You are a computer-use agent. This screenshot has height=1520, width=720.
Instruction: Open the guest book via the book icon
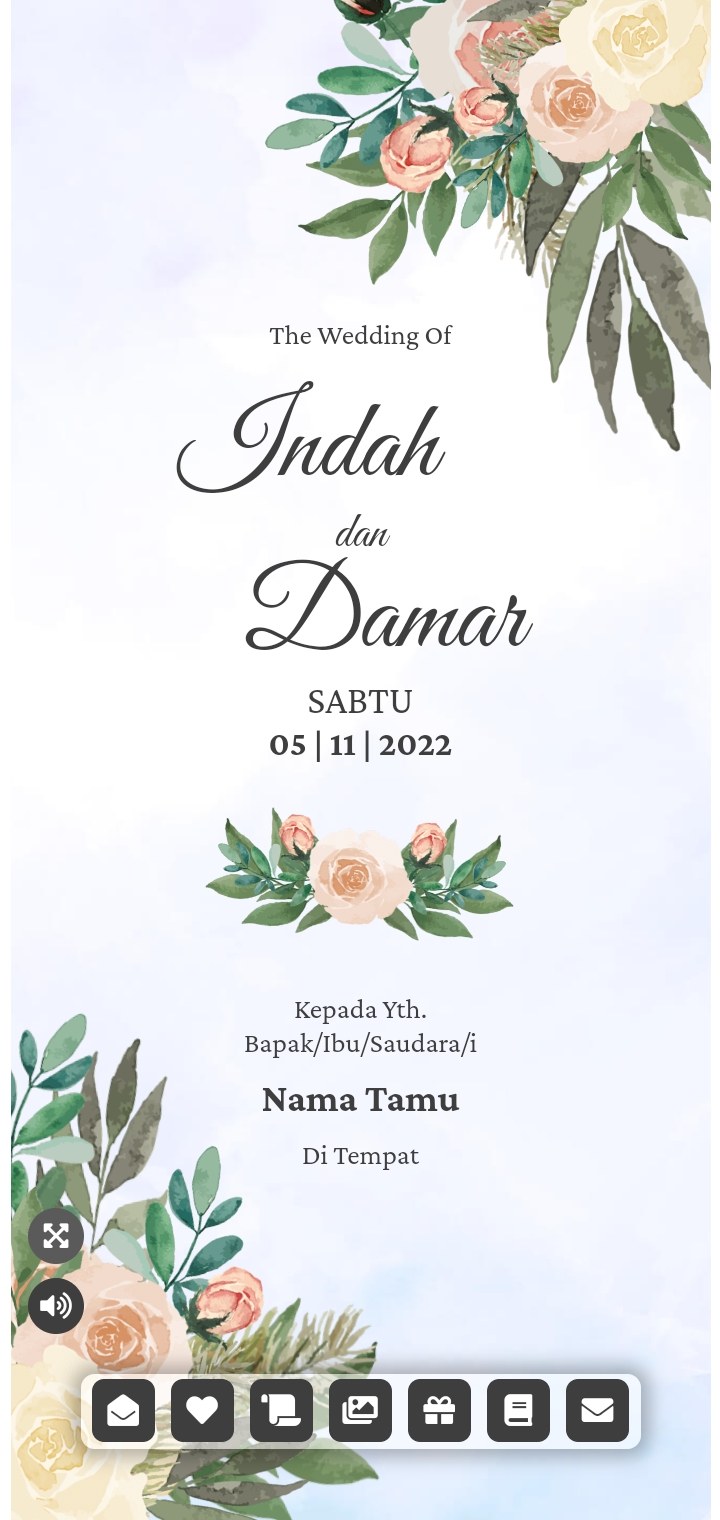pyautogui.click(x=518, y=1411)
